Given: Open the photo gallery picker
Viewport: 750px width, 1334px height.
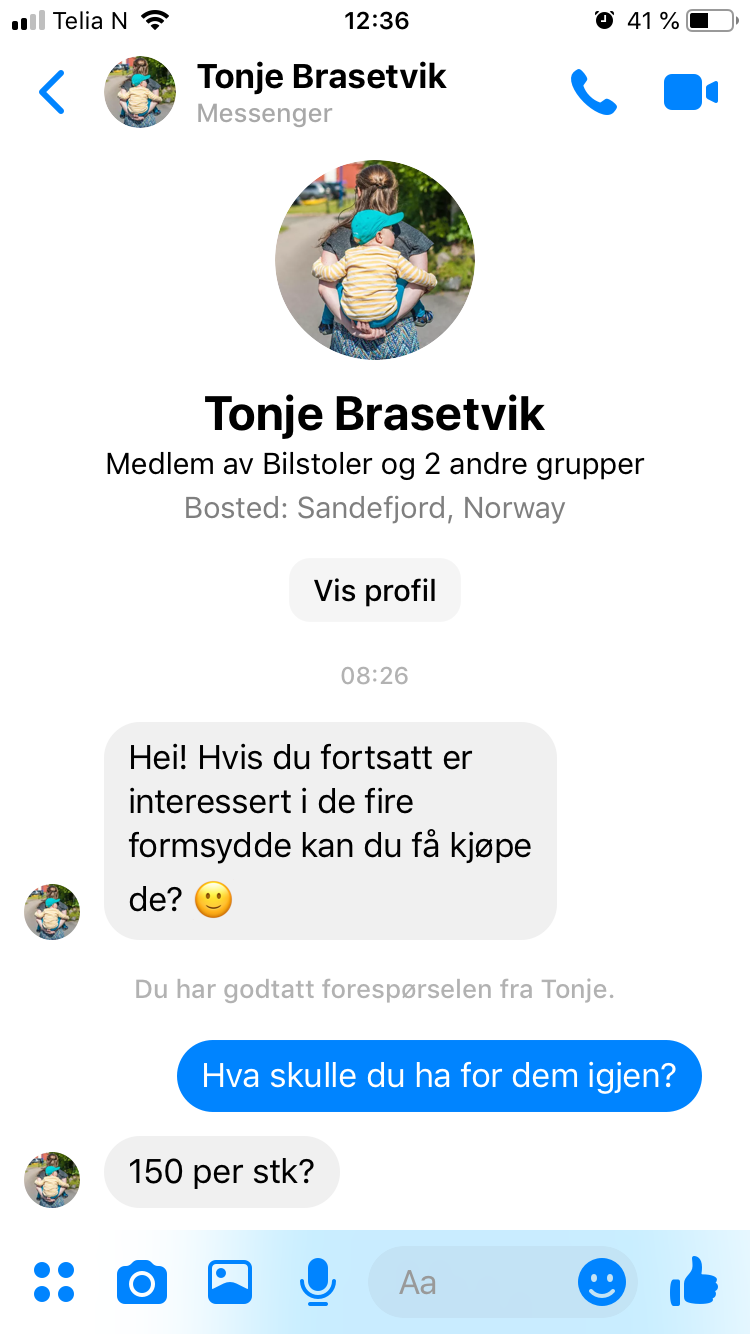Looking at the screenshot, I should pyautogui.click(x=230, y=1282).
